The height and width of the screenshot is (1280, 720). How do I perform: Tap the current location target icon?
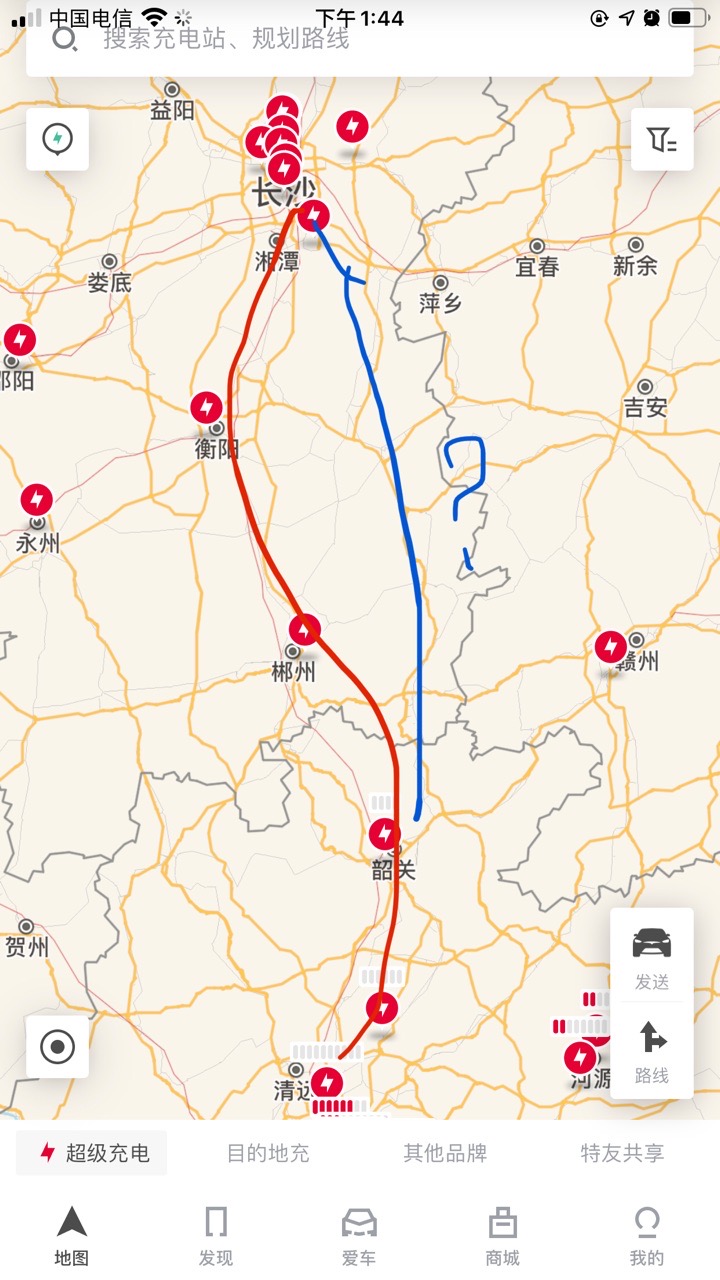pos(57,1047)
